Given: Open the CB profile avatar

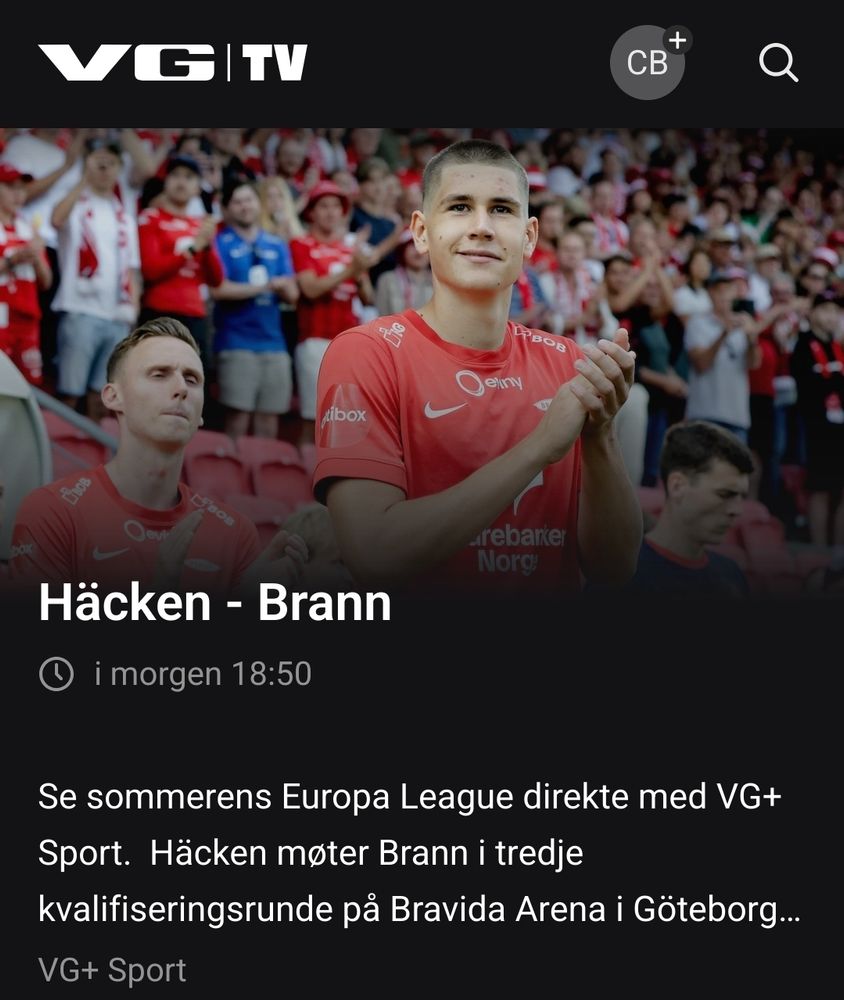Looking at the screenshot, I should point(647,63).
